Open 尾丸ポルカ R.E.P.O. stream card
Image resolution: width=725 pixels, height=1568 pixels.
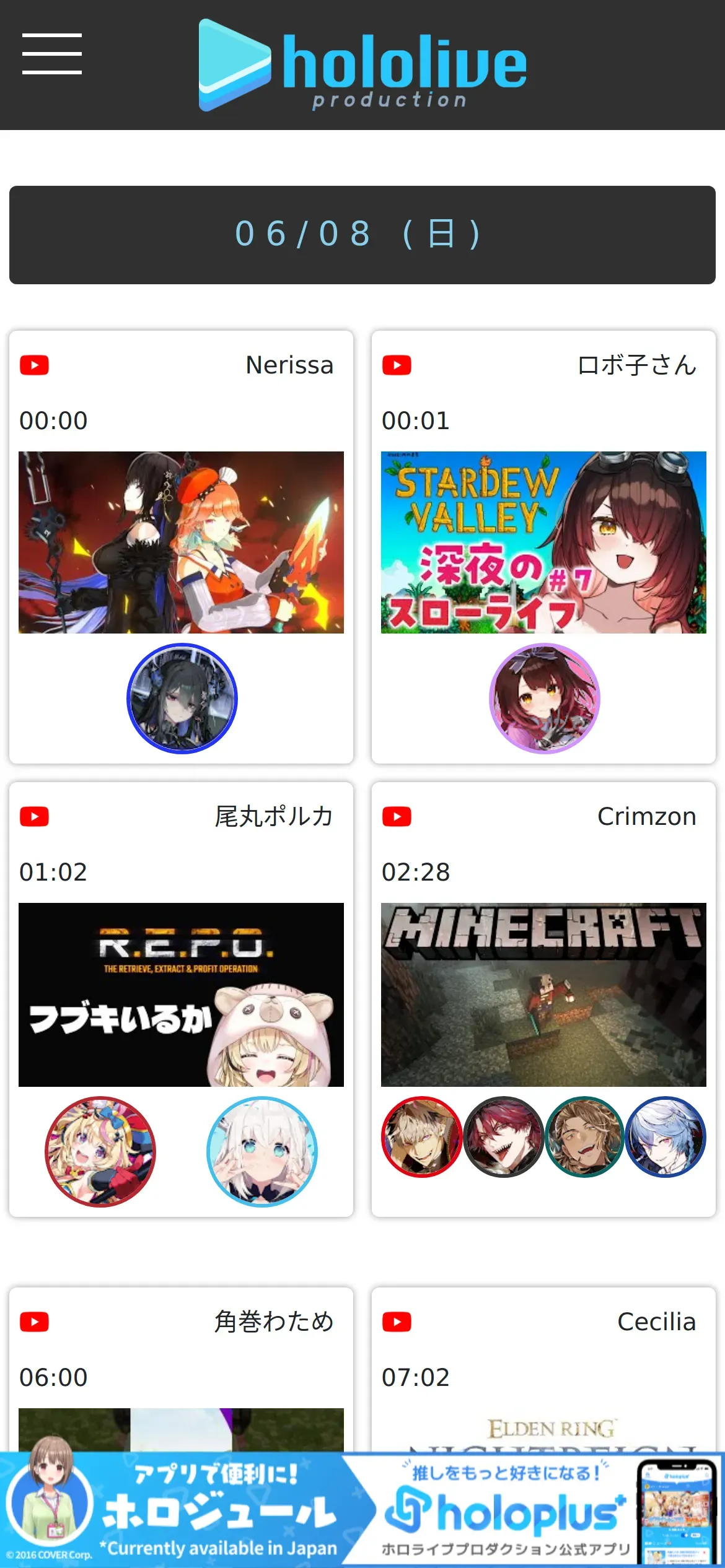coord(181,995)
